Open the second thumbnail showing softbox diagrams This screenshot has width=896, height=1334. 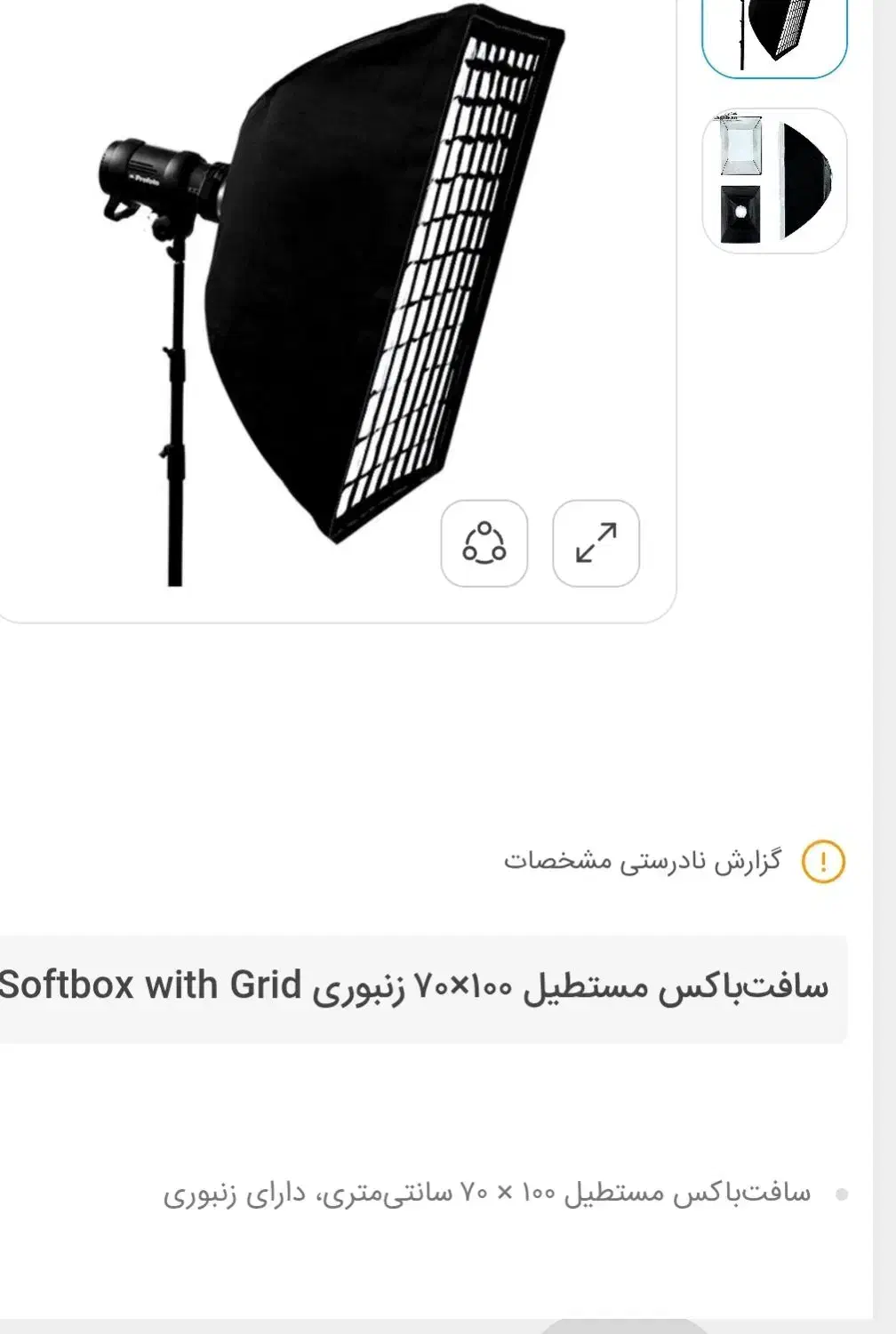tap(775, 178)
